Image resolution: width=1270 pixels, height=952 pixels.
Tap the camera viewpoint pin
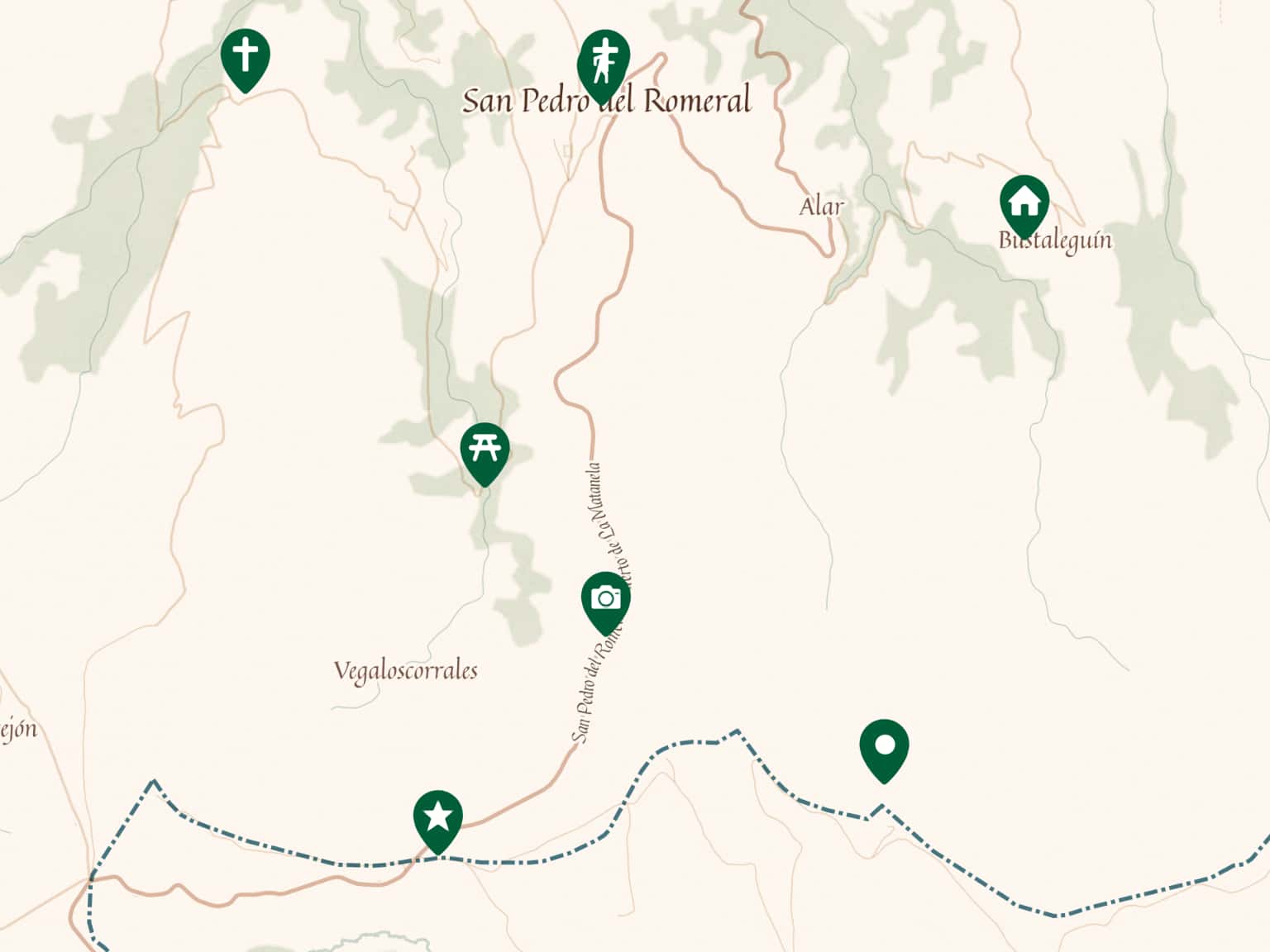tap(606, 597)
